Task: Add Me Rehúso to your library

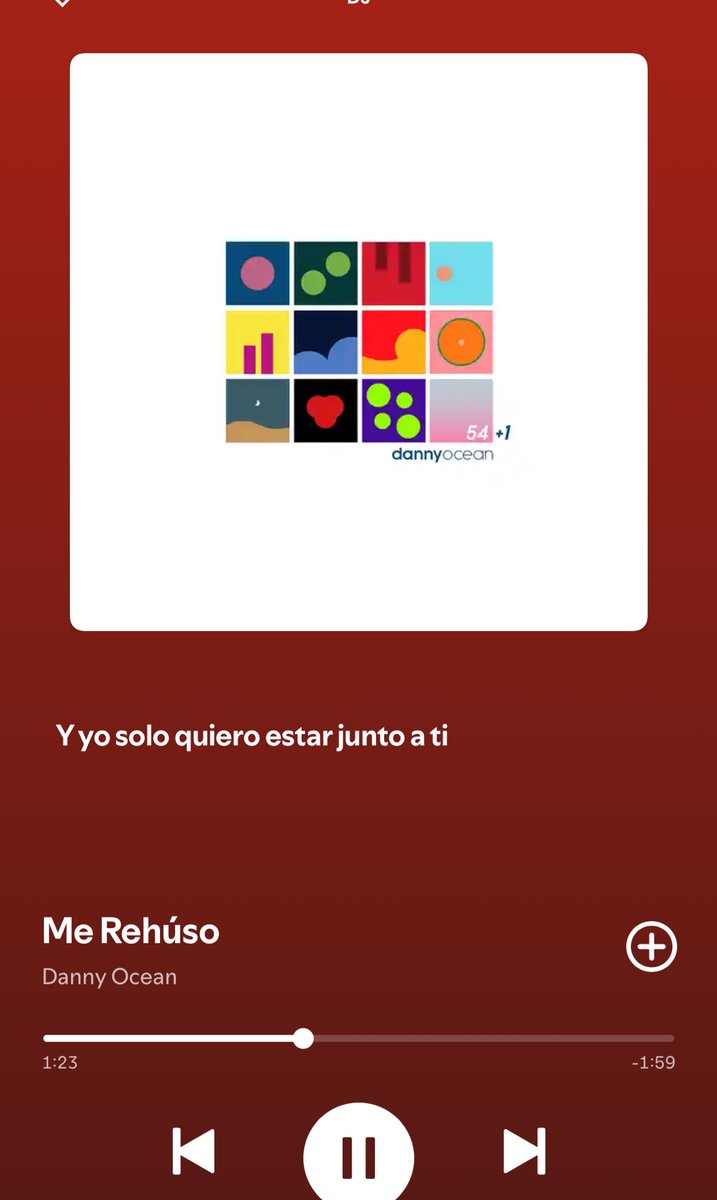Action: [651, 946]
